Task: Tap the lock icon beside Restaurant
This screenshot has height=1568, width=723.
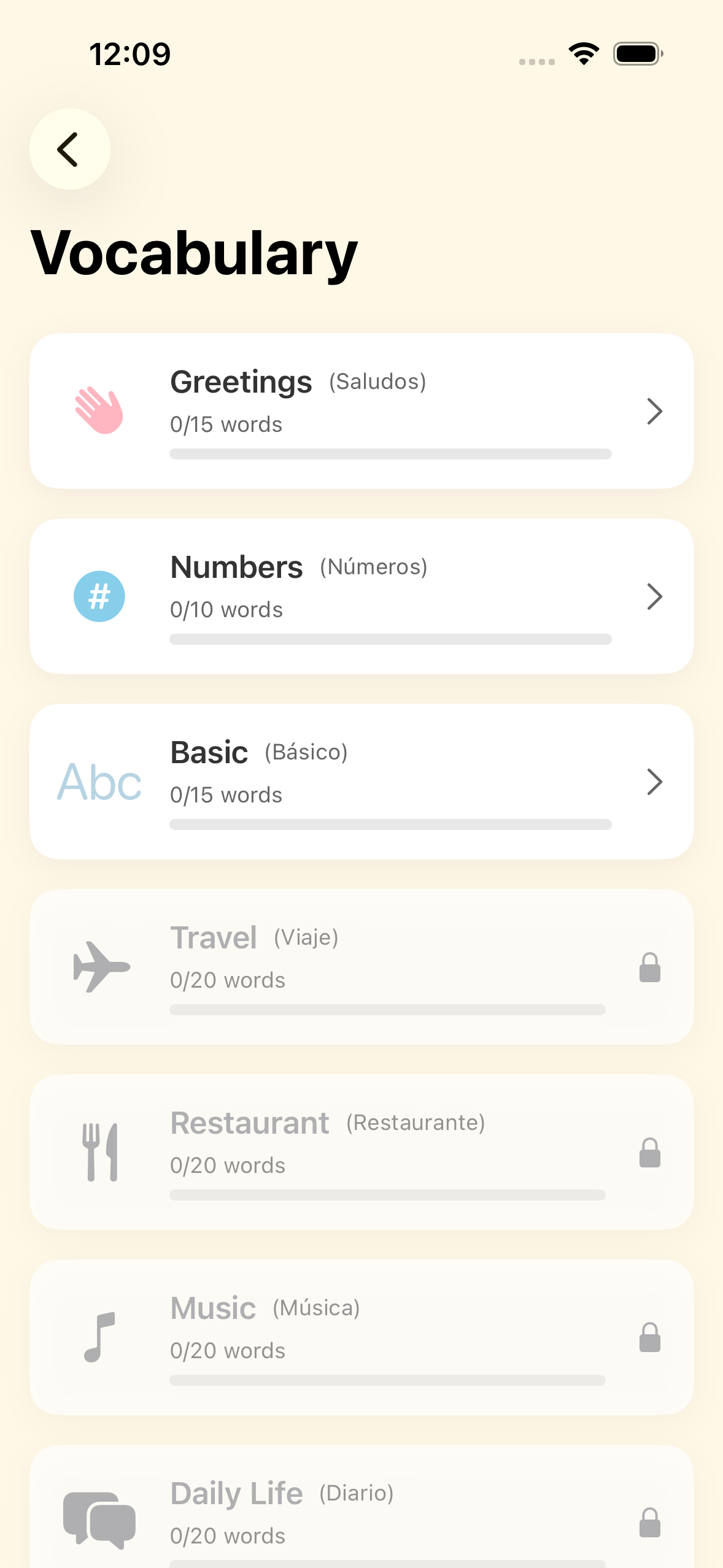Action: tap(651, 1150)
